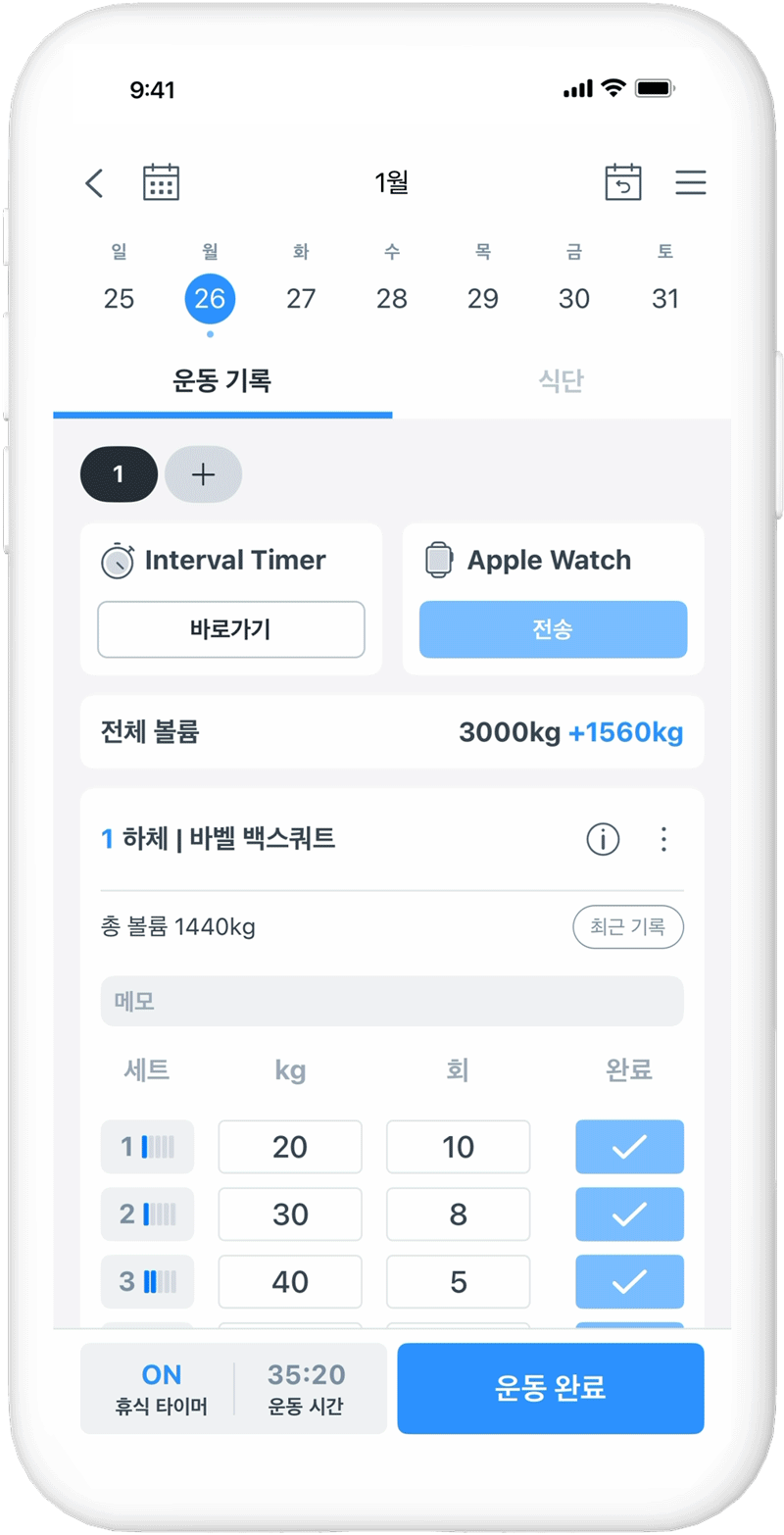Image resolution: width=784 pixels, height=1535 pixels.
Task: Select the routine 1 chip
Action: [119, 474]
